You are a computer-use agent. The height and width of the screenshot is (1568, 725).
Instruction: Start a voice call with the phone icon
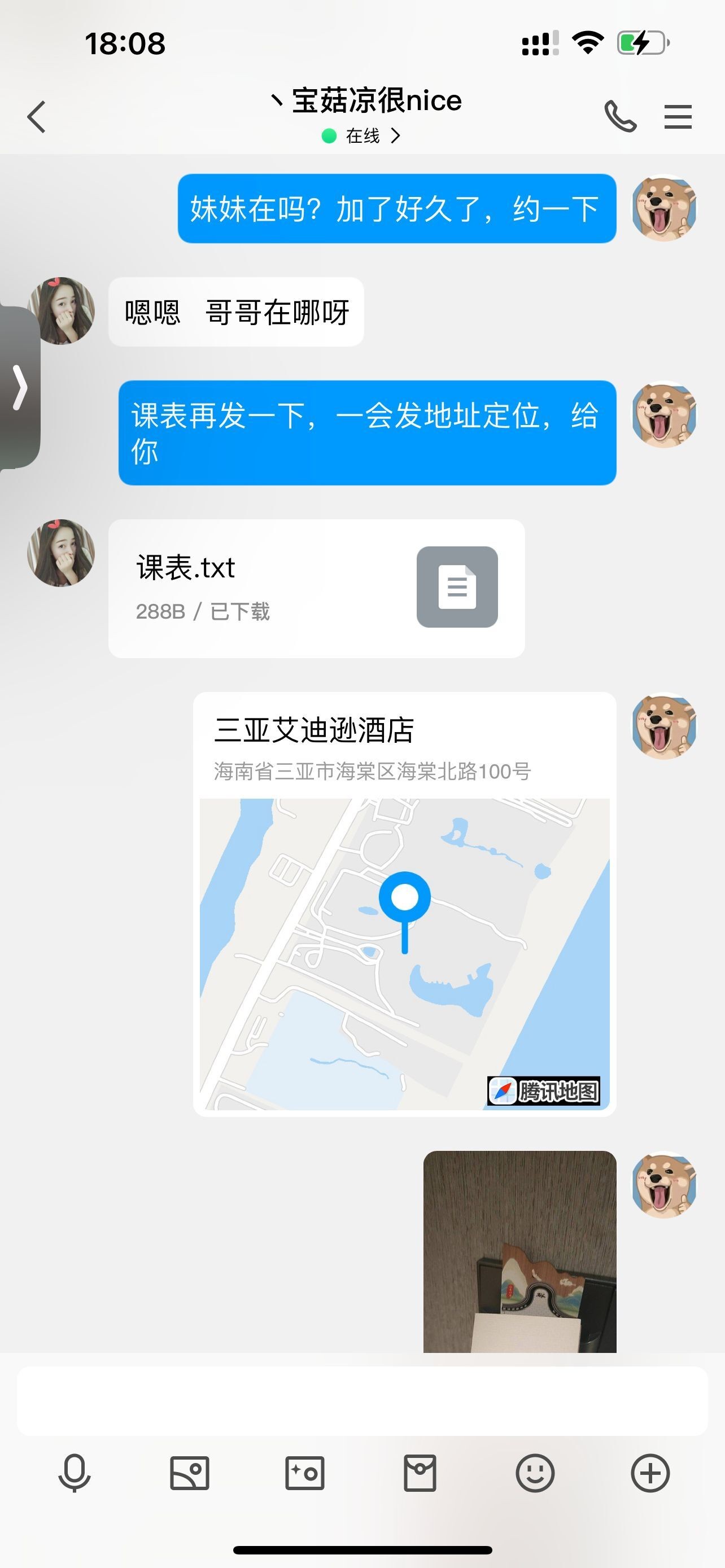coord(621,116)
